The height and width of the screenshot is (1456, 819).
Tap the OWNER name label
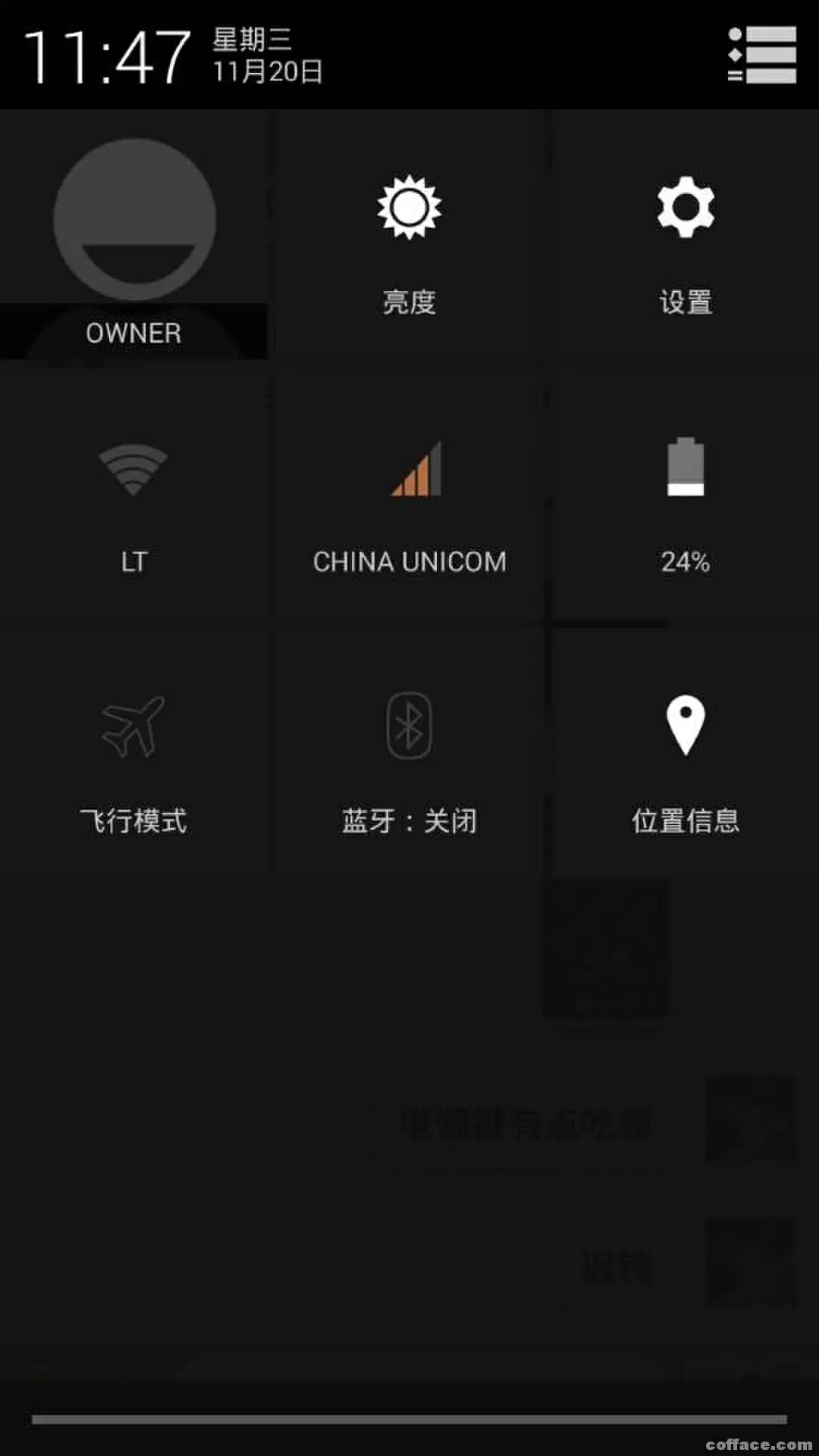pyautogui.click(x=133, y=332)
